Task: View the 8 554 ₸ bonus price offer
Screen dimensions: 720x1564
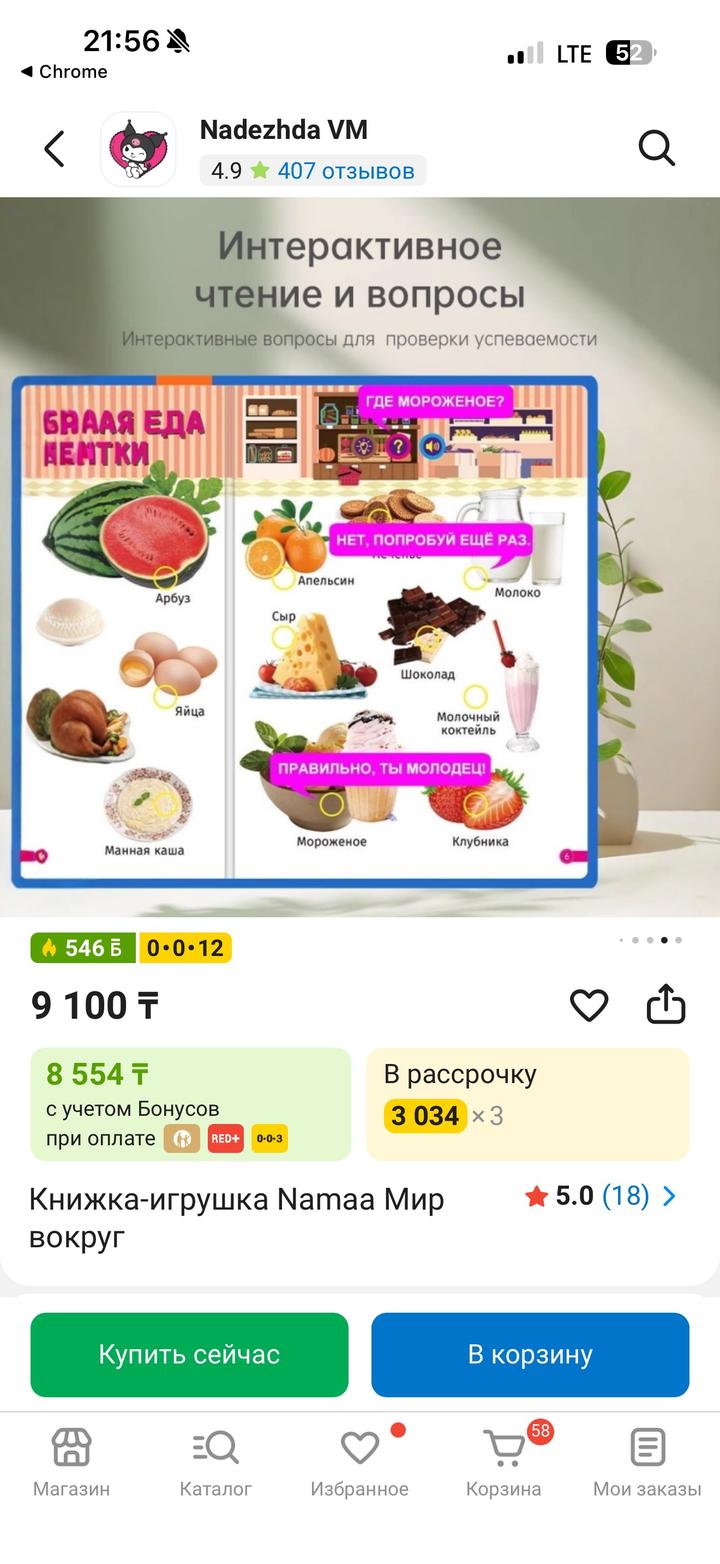Action: coord(190,1104)
